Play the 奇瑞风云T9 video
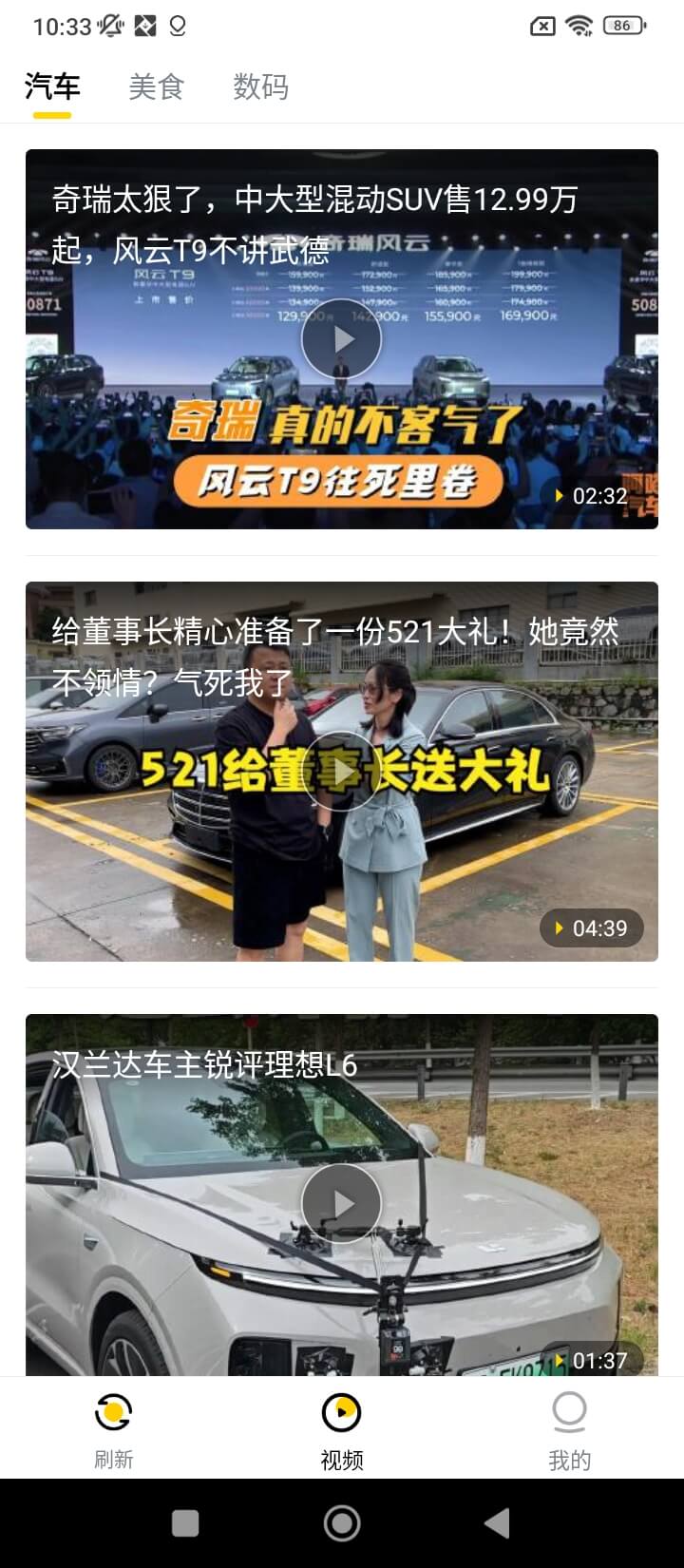This screenshot has height=1568, width=684. [x=341, y=339]
